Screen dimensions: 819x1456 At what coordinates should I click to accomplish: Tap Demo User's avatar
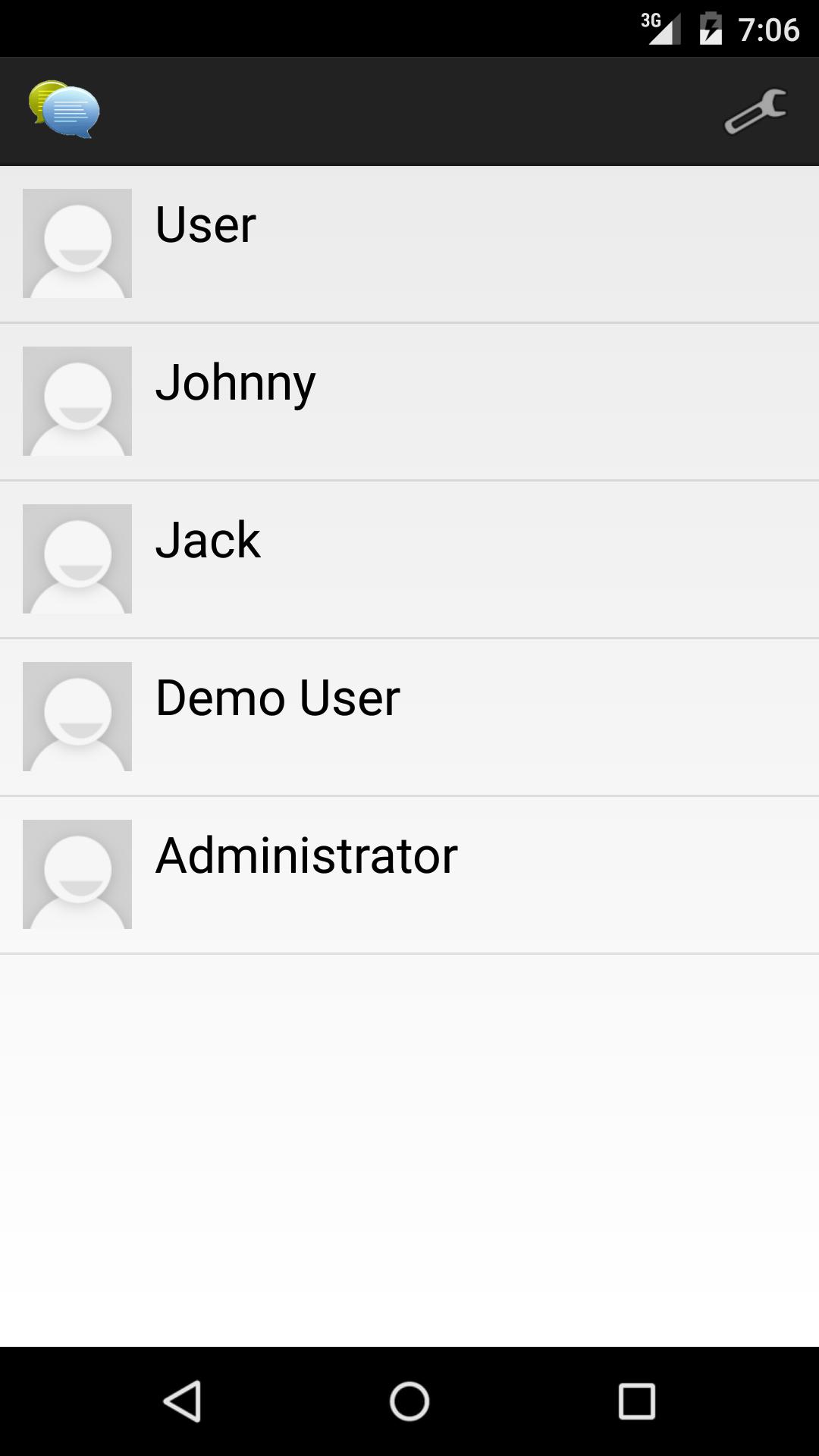coord(78,717)
